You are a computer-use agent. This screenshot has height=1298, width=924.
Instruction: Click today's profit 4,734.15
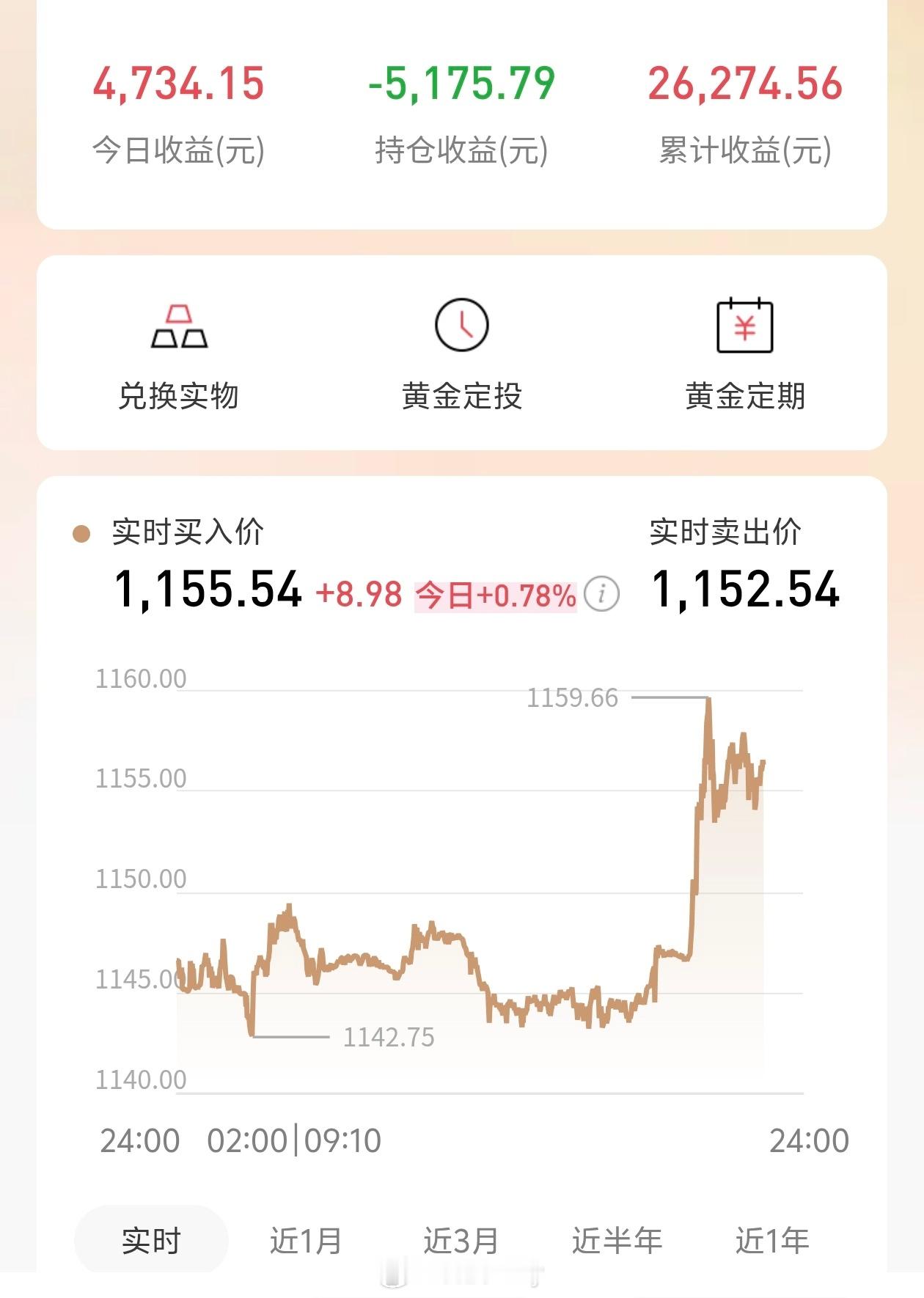pyautogui.click(x=178, y=84)
